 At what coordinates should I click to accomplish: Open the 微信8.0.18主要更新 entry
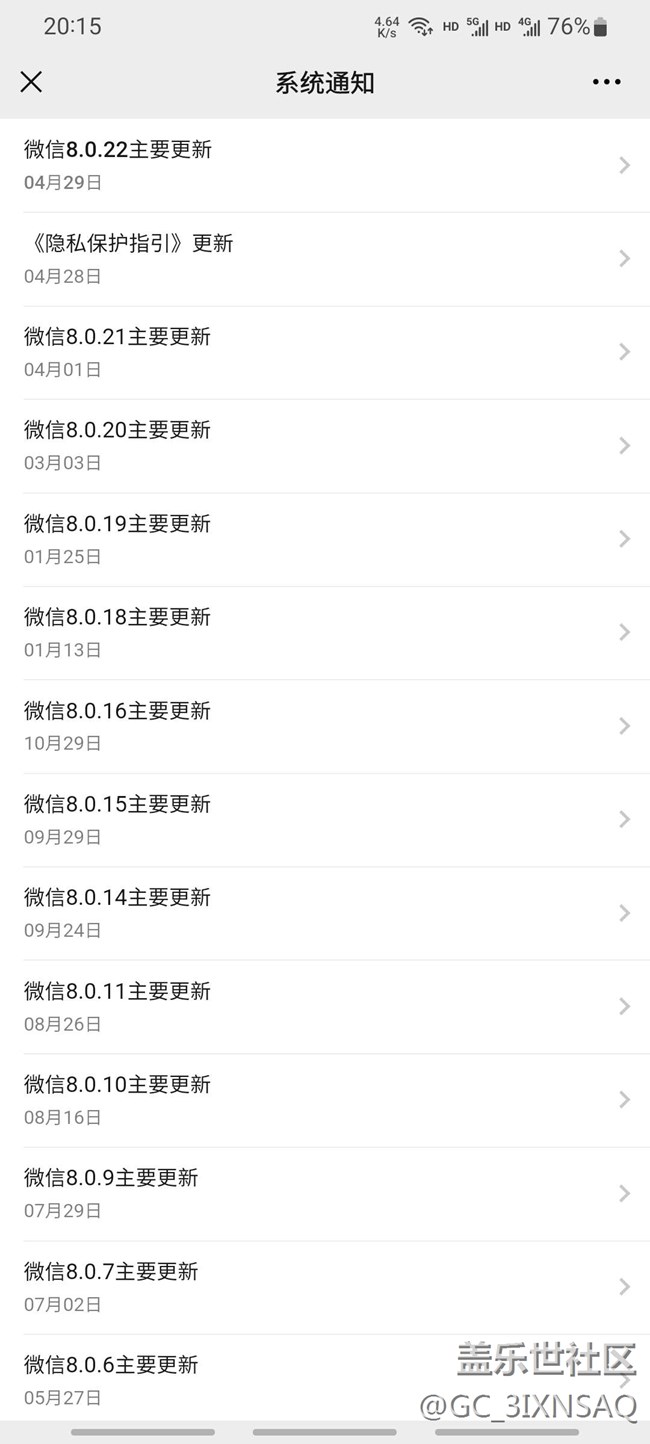325,633
